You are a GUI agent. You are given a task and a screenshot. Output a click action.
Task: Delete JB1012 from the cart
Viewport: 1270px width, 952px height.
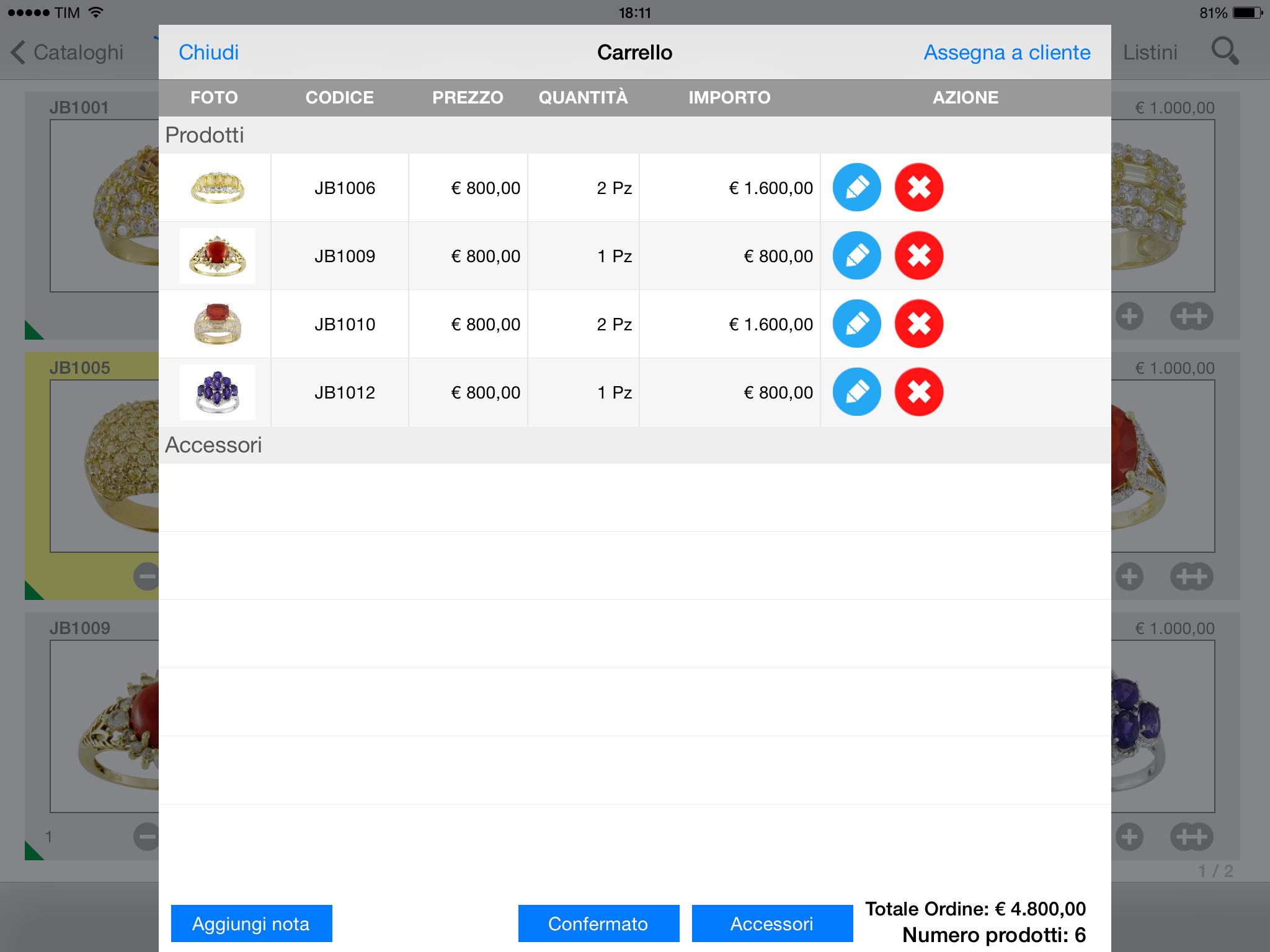918,392
